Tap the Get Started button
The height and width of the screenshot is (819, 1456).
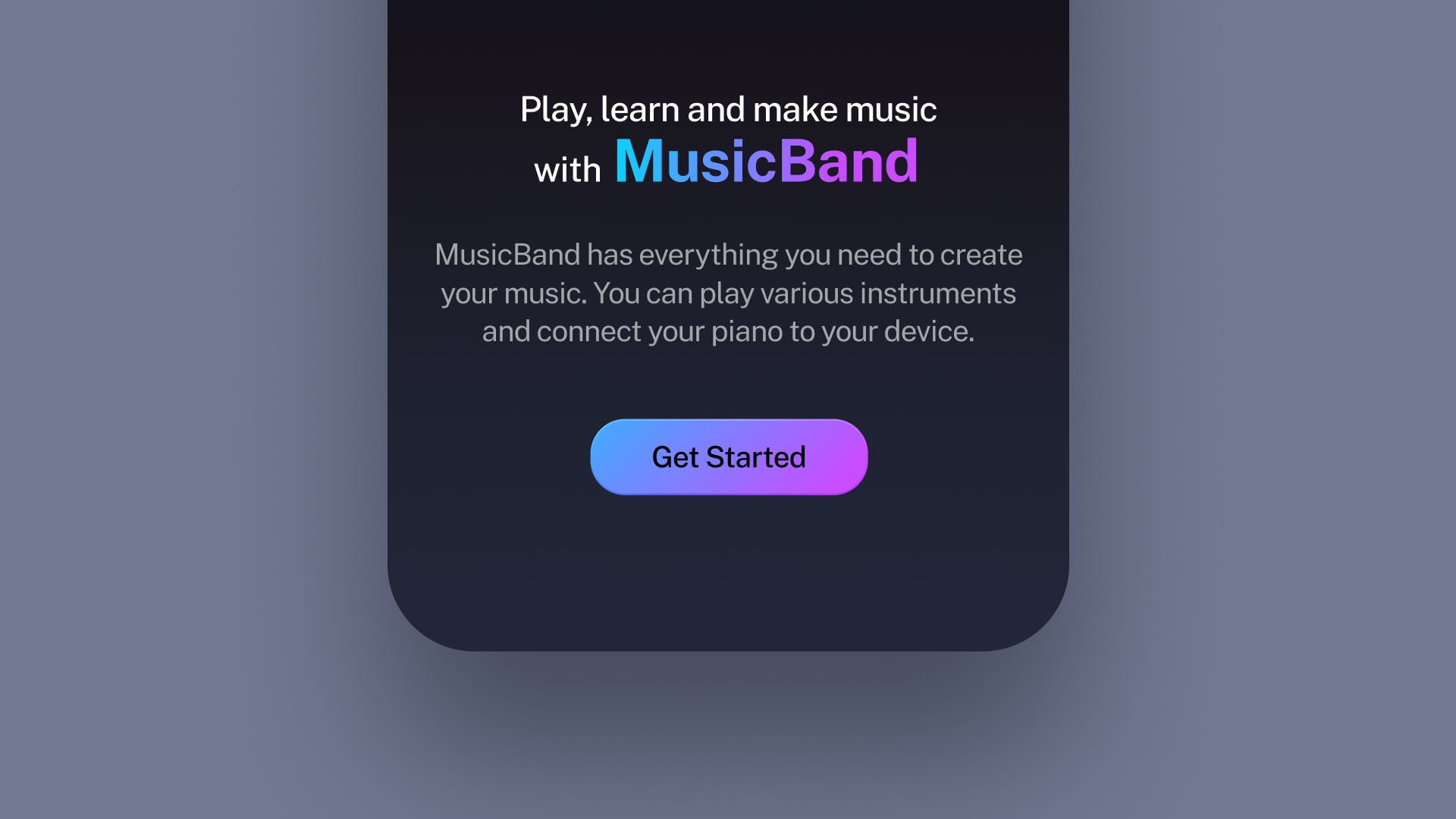point(729,457)
